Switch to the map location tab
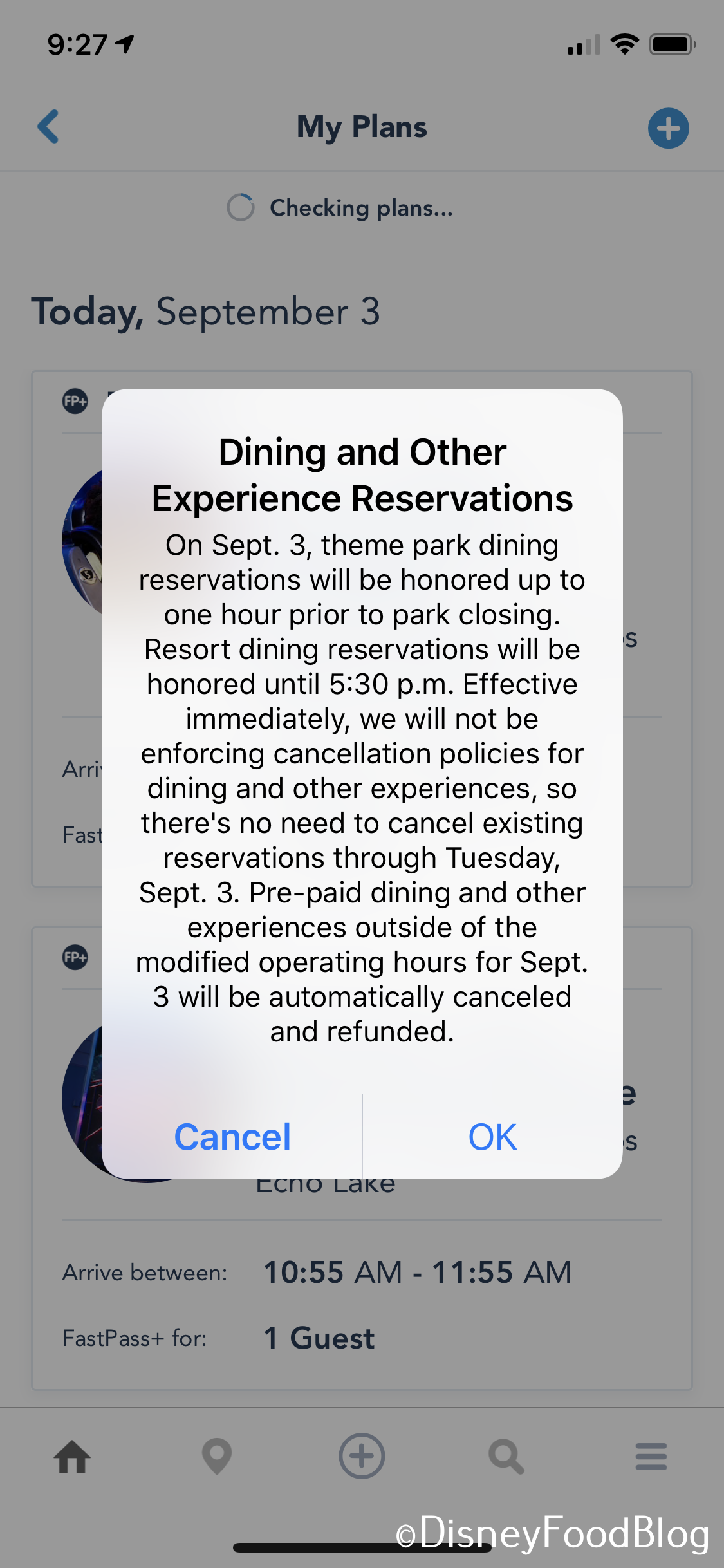The width and height of the screenshot is (724, 1568). click(217, 1456)
